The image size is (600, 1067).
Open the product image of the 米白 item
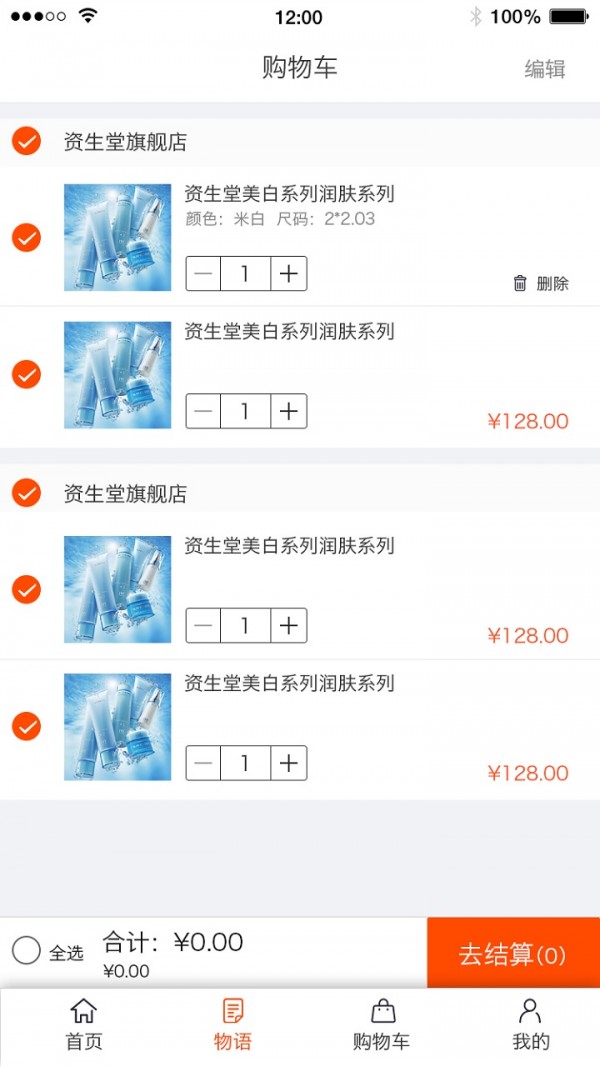pos(117,238)
